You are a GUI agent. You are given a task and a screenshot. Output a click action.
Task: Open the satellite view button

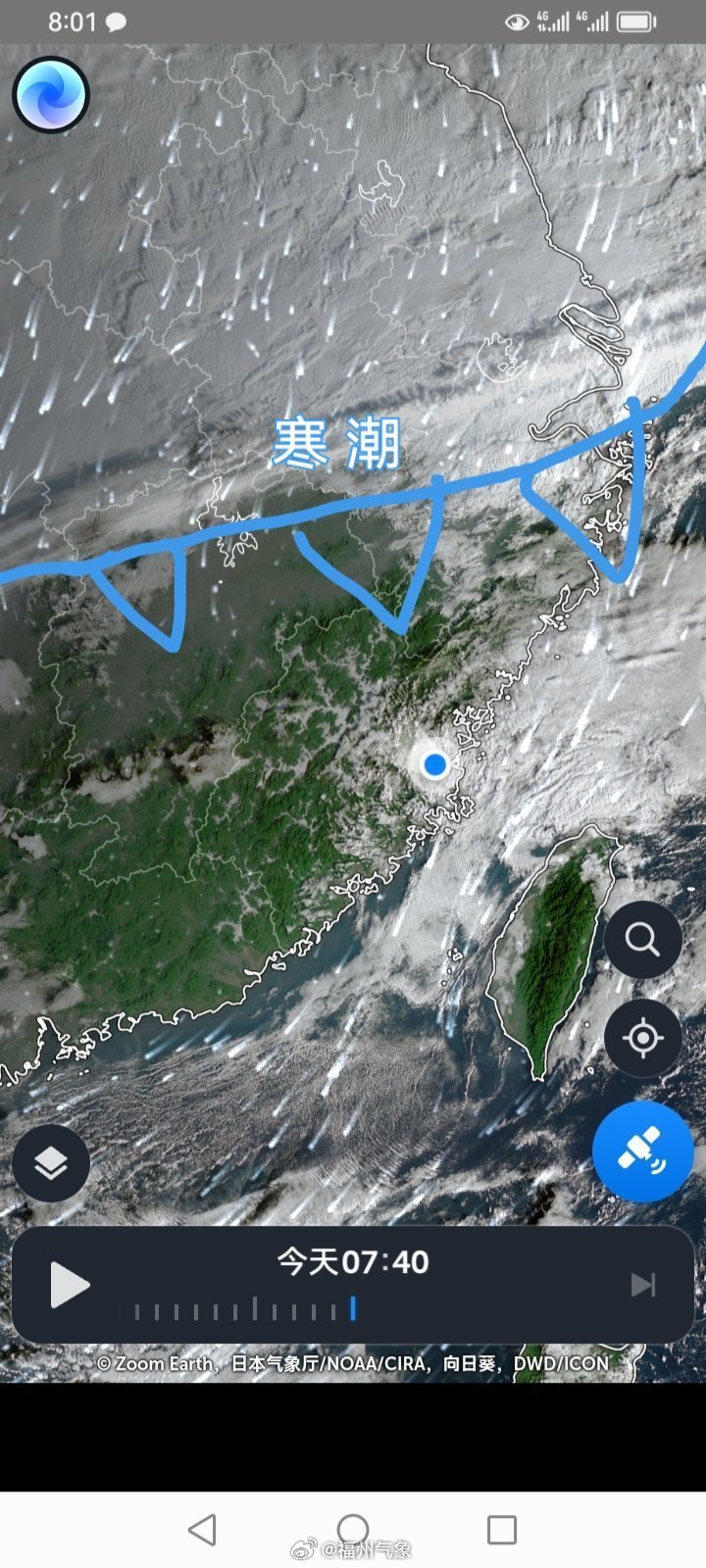[x=642, y=1151]
